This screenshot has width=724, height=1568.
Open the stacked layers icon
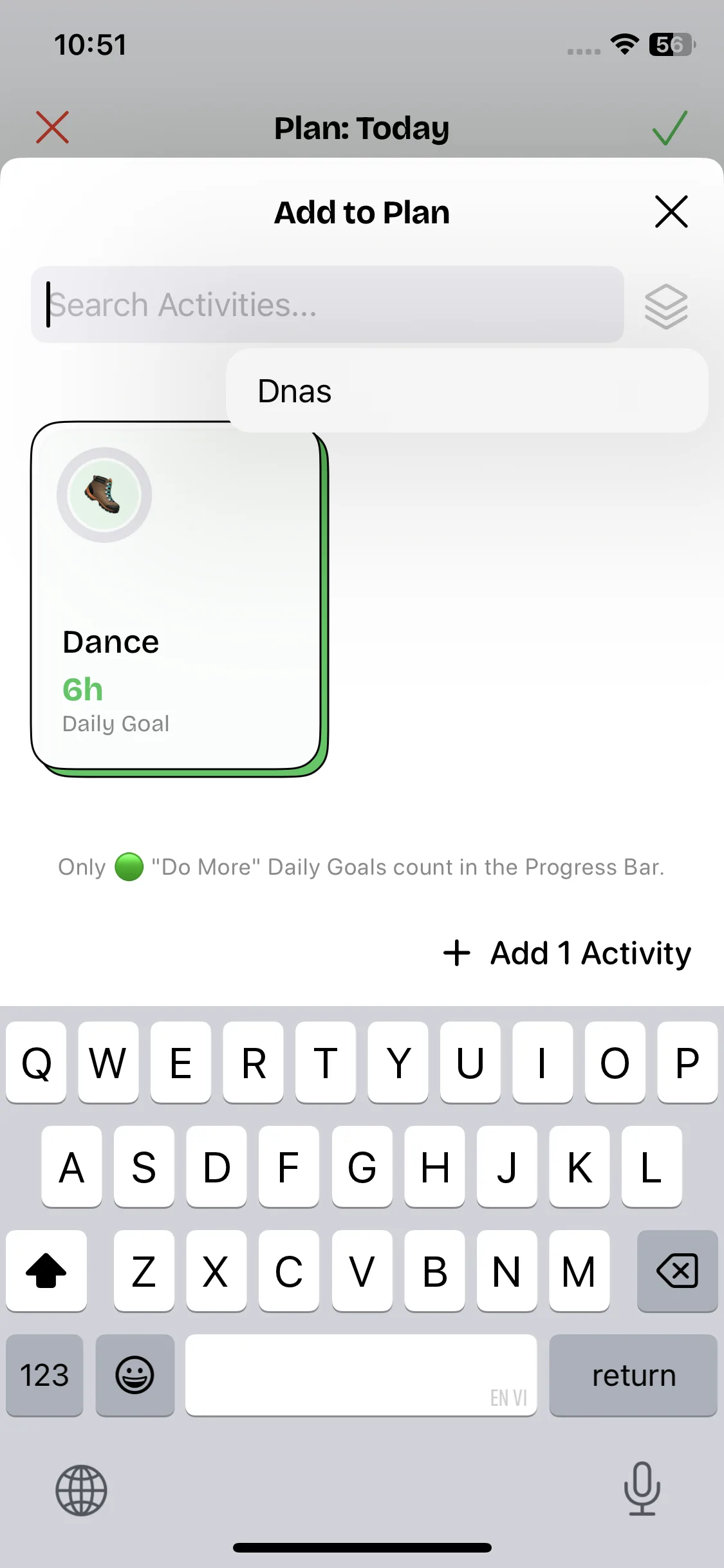pos(666,306)
